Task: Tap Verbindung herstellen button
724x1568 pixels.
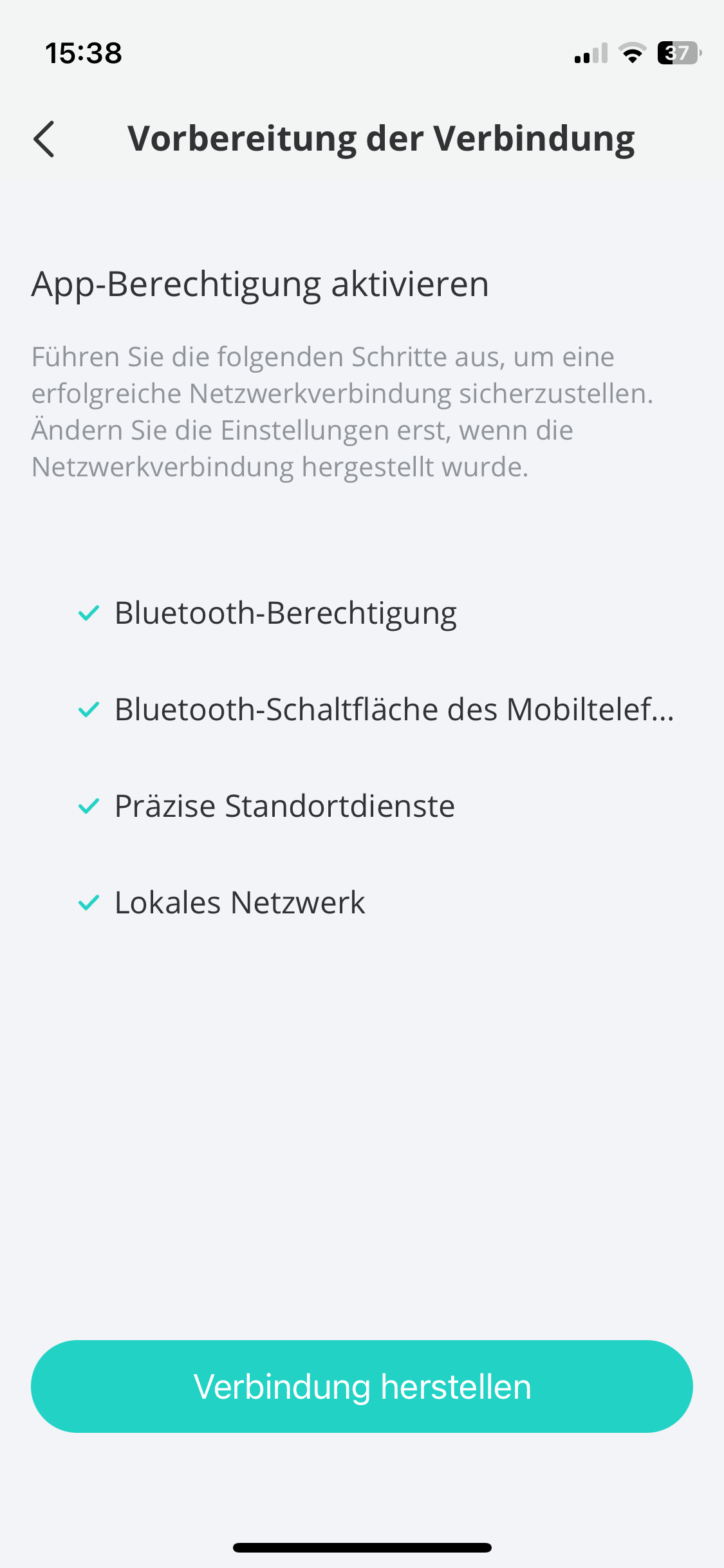Action: [x=362, y=1386]
